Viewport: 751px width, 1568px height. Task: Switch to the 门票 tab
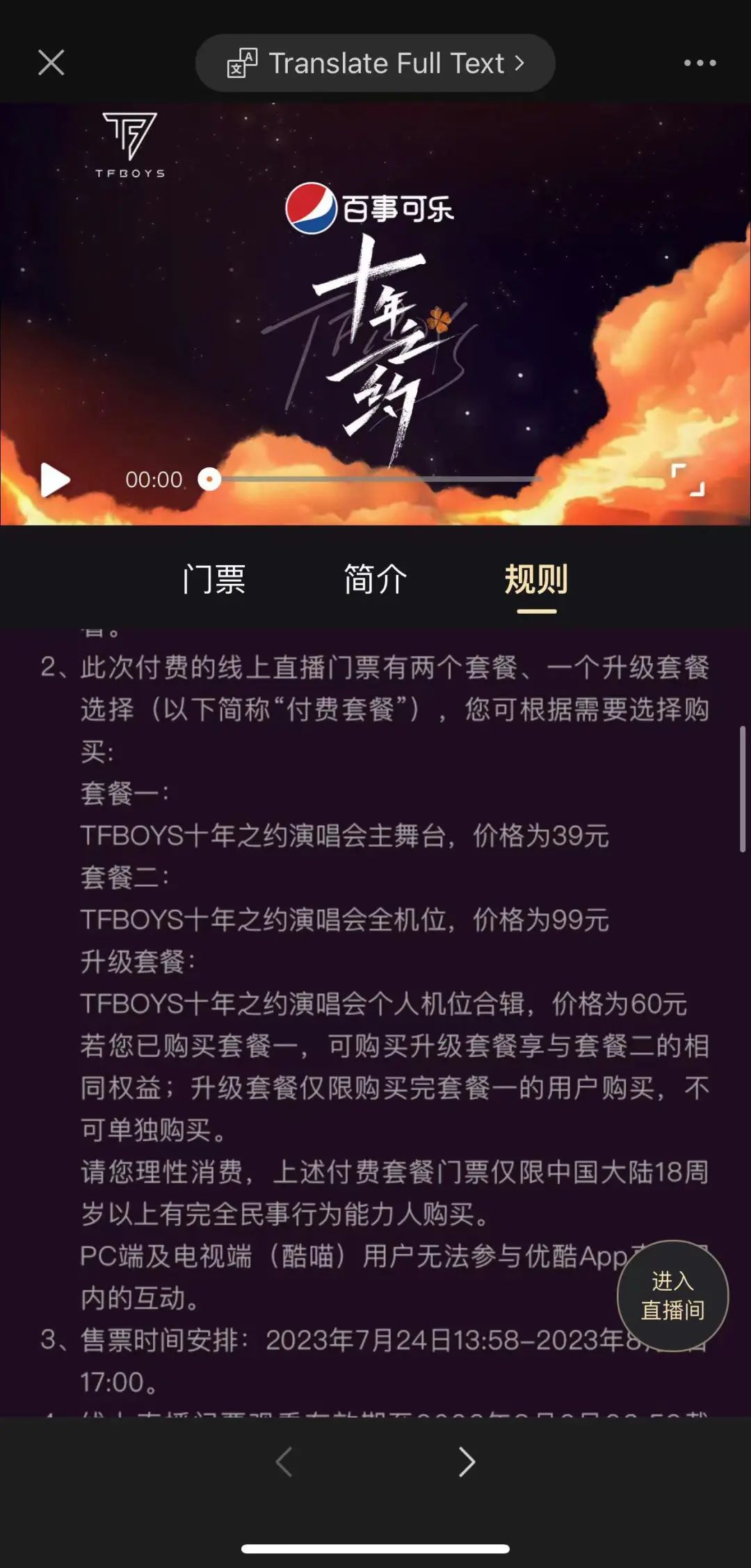213,579
